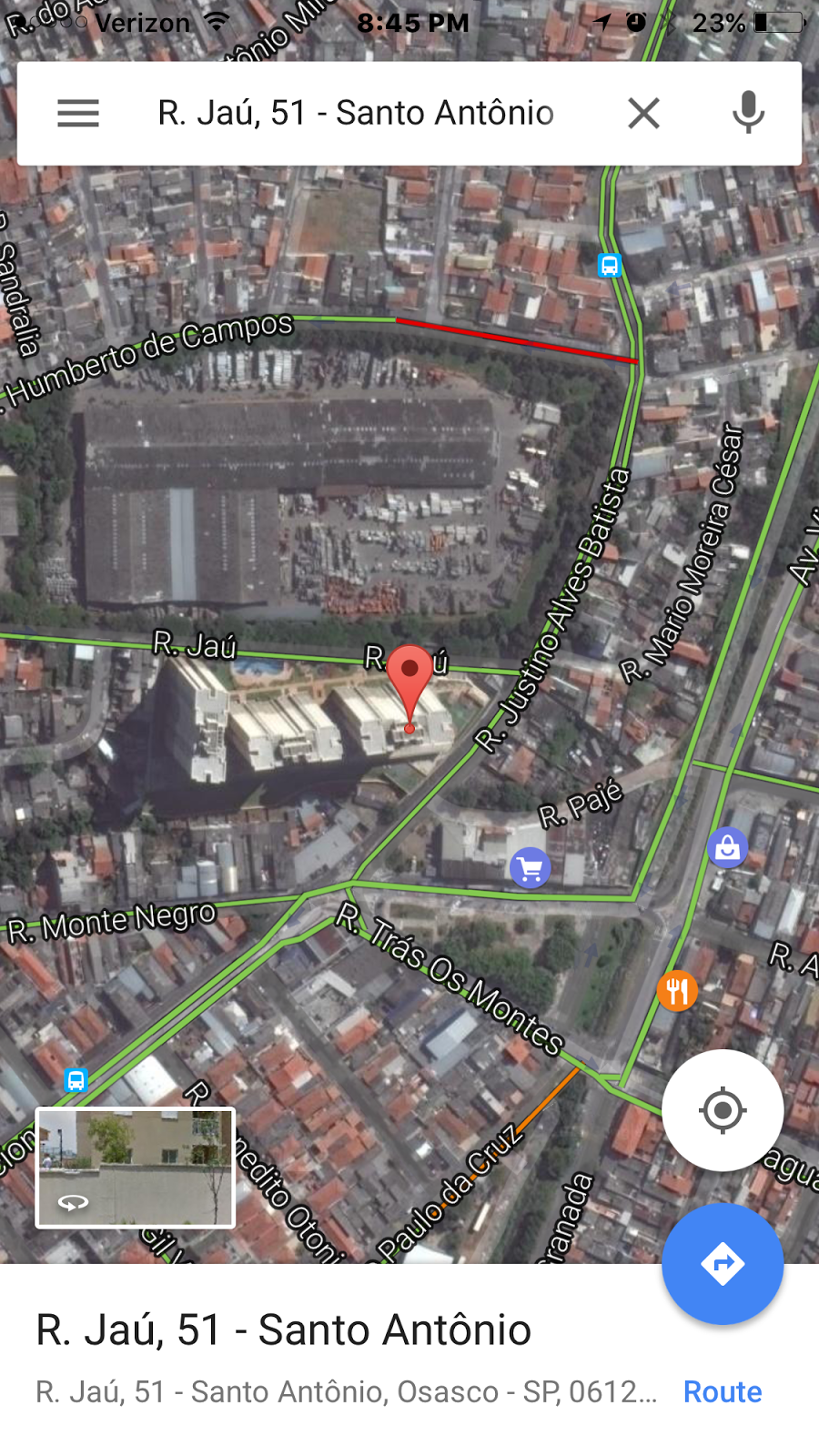Tap the bus stop below R. Monte Negro
The width and height of the screenshot is (819, 1456).
(76, 1080)
